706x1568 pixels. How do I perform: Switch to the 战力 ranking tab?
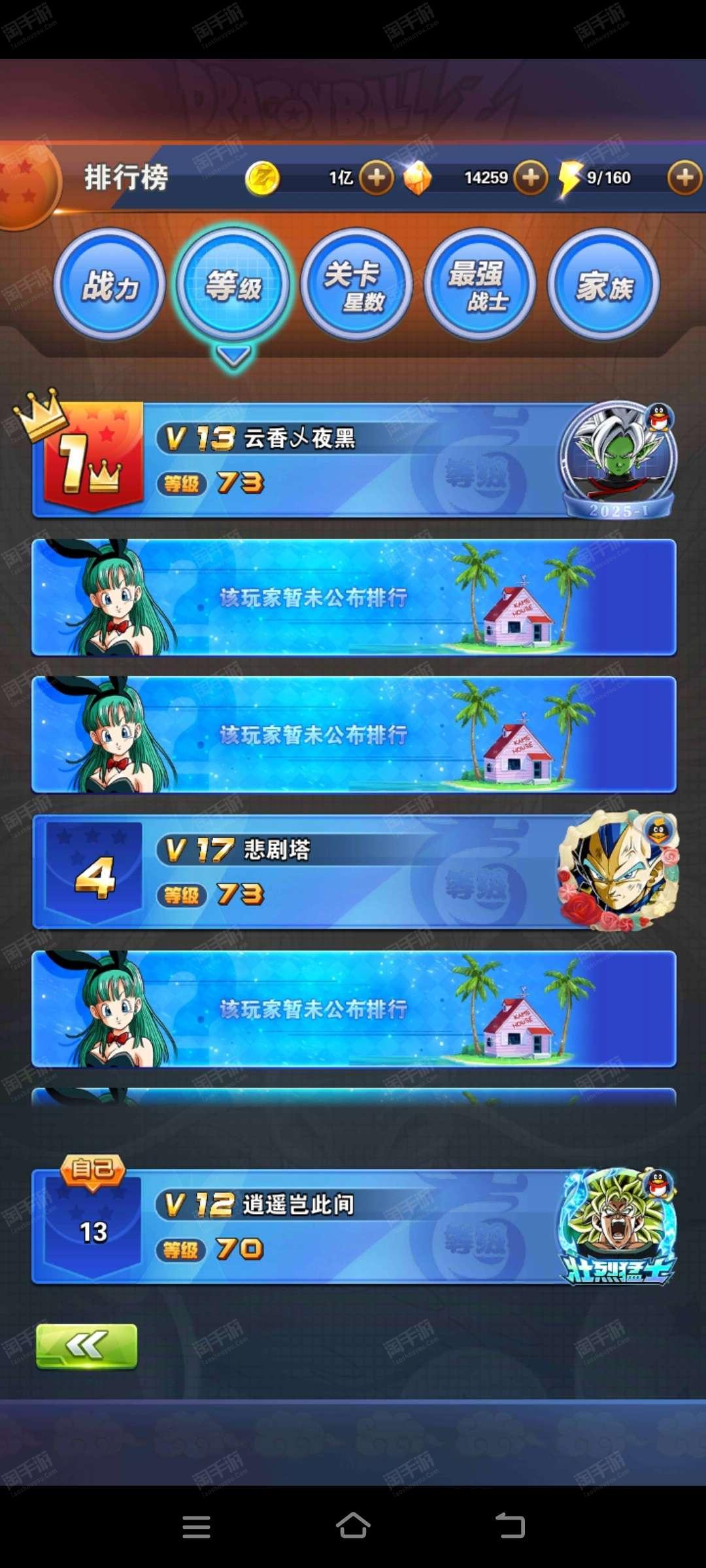109,284
